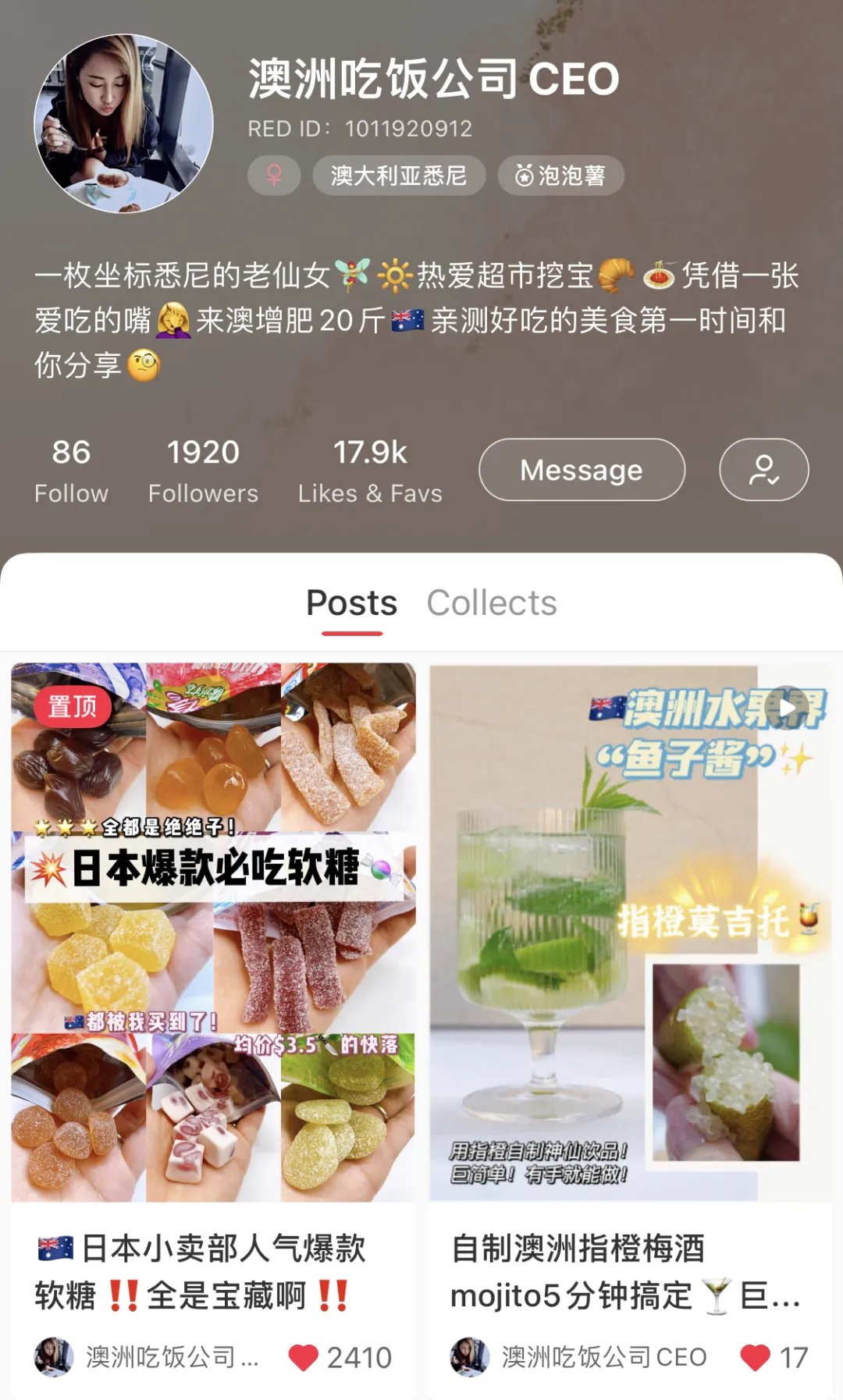Select the 澳大利亚悉尼 location chip
The width and height of the screenshot is (843, 1400).
[399, 176]
